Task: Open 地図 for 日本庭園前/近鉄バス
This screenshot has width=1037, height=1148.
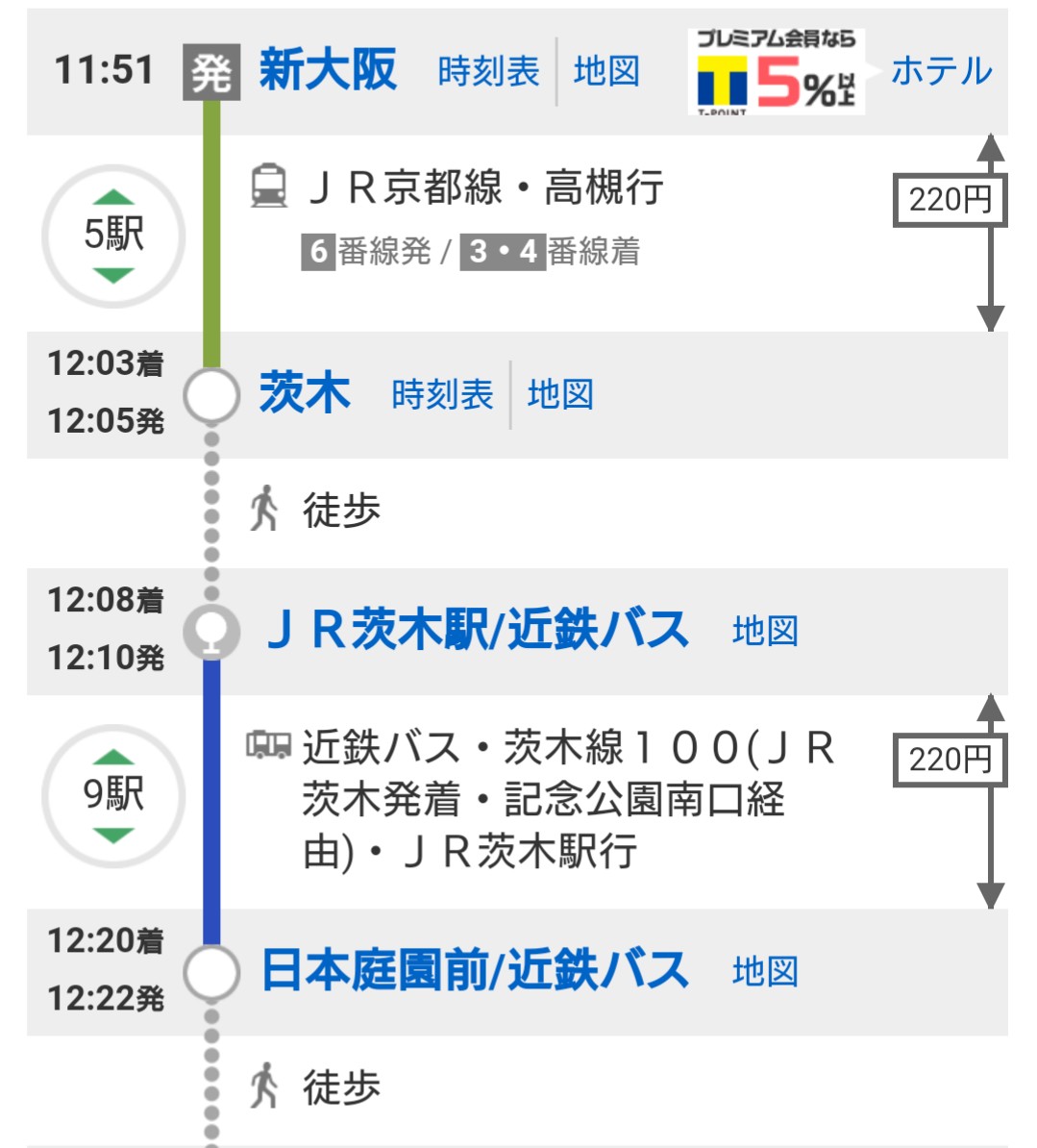Action: pos(765,971)
